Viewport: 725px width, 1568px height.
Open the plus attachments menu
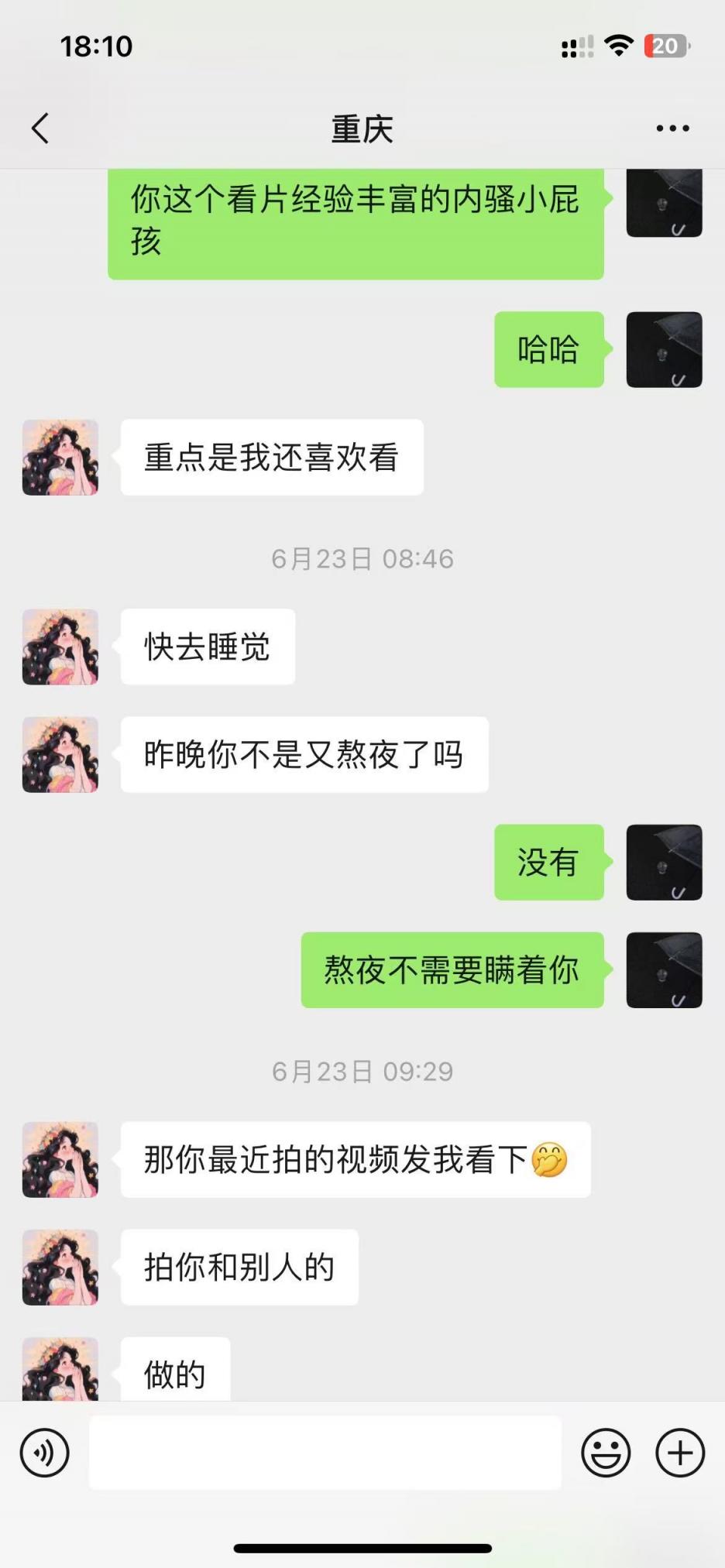[x=680, y=1453]
